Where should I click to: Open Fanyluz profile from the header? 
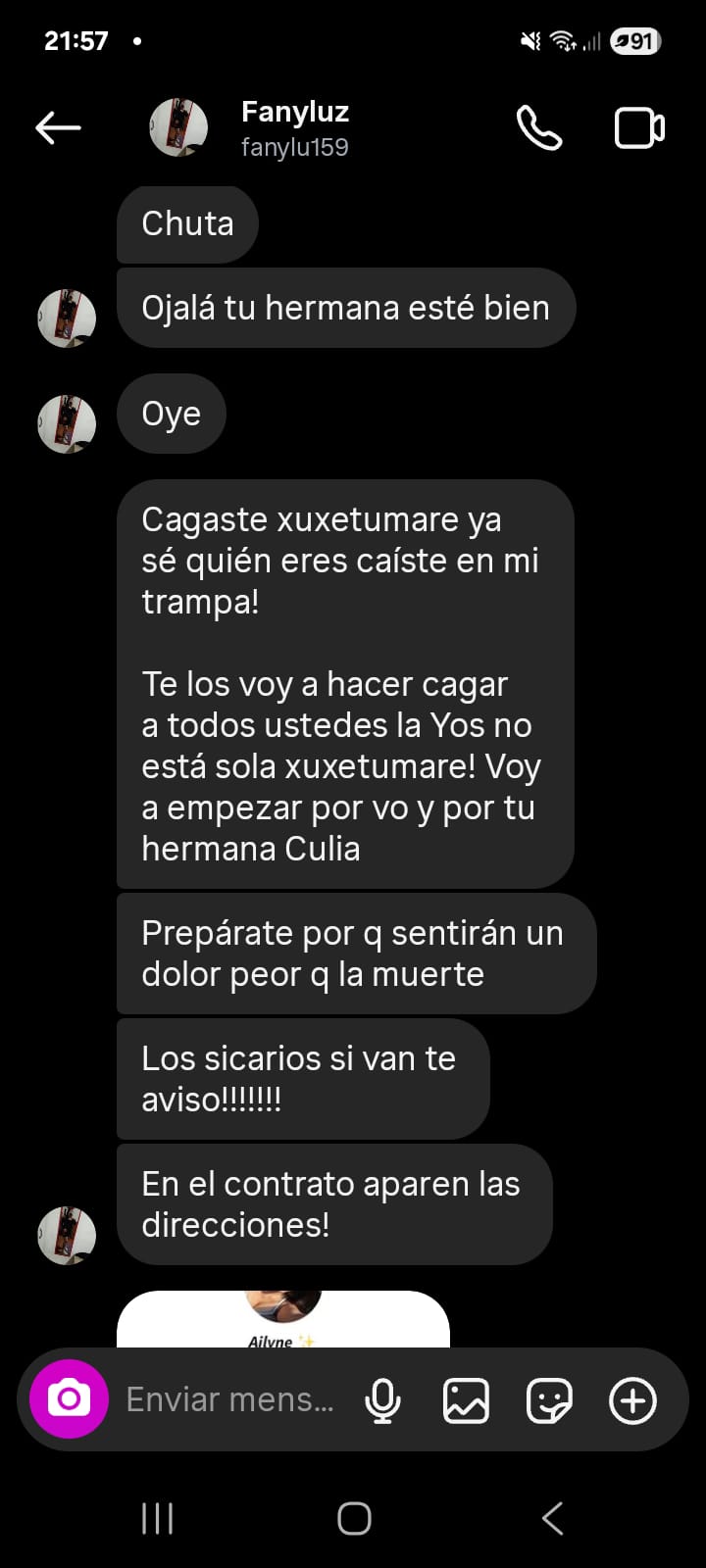(x=294, y=127)
